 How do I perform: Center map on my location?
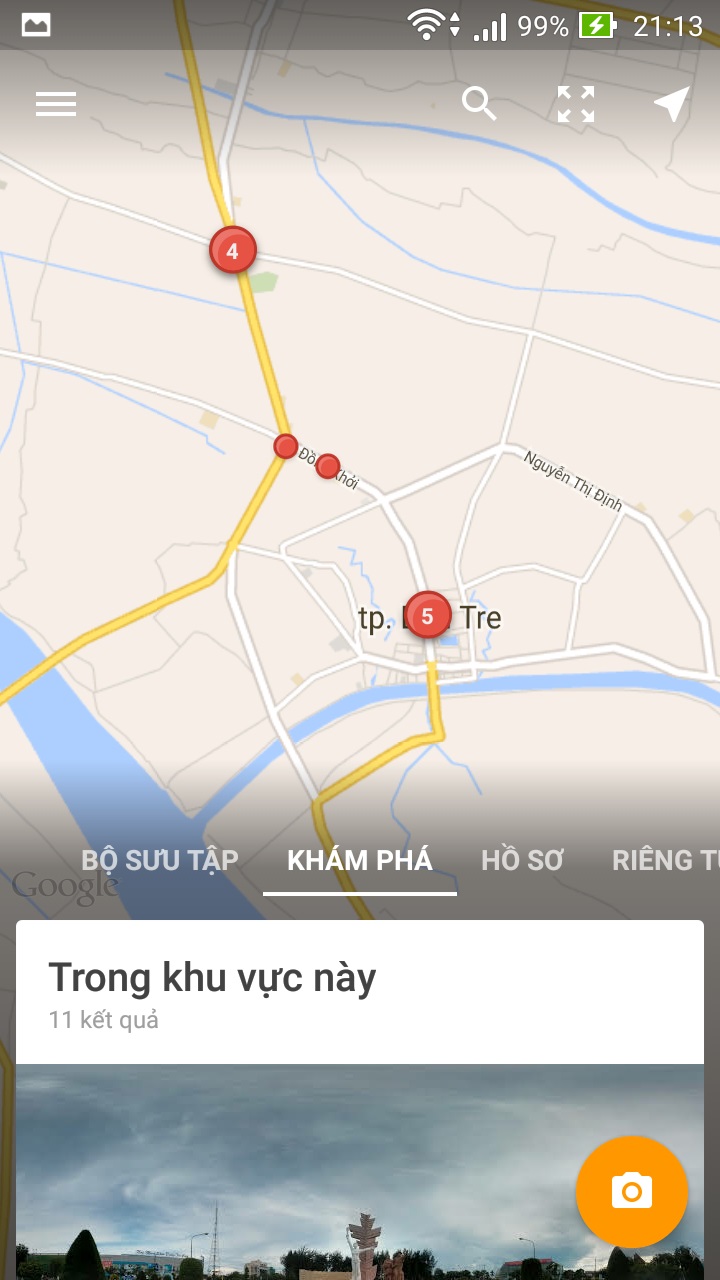coord(672,102)
